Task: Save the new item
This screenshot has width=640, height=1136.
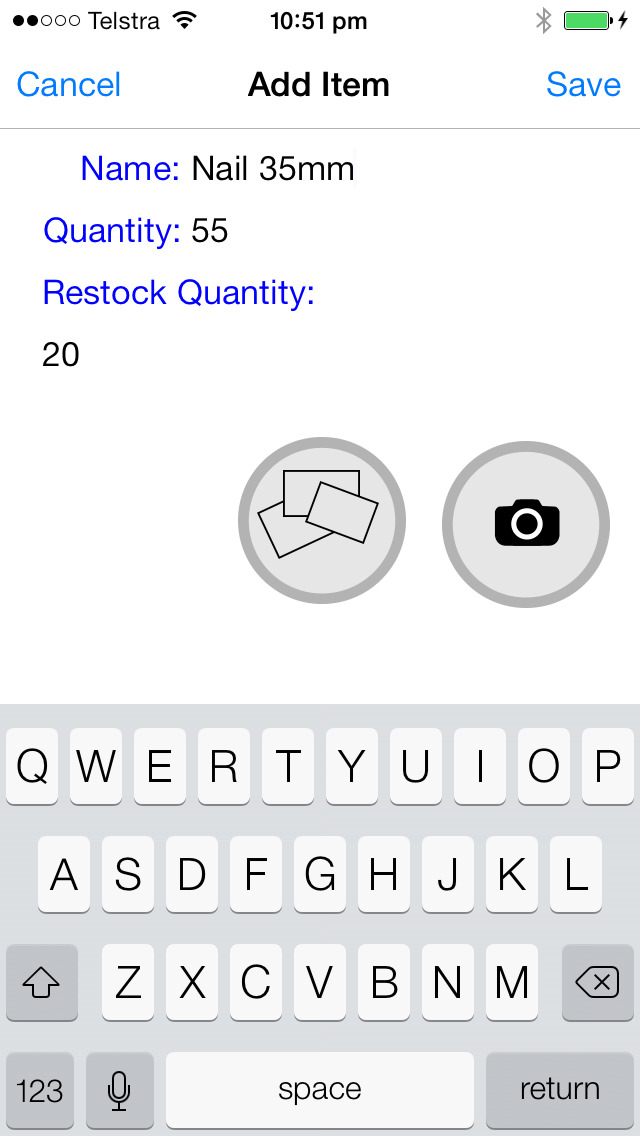Action: 583,85
